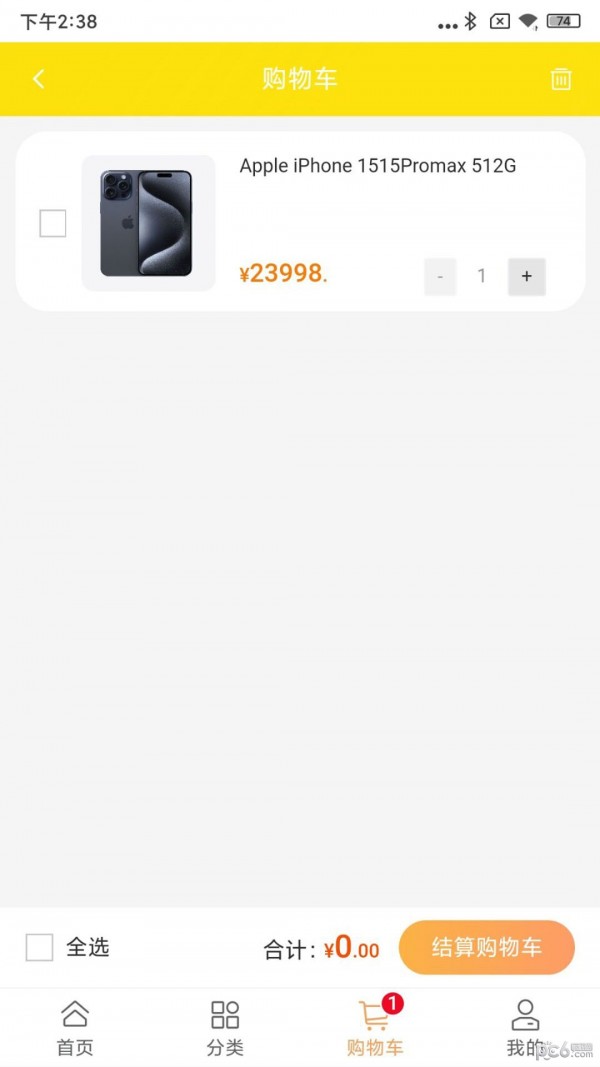
Task: Go to the 我的 profile tab
Action: 525,1028
